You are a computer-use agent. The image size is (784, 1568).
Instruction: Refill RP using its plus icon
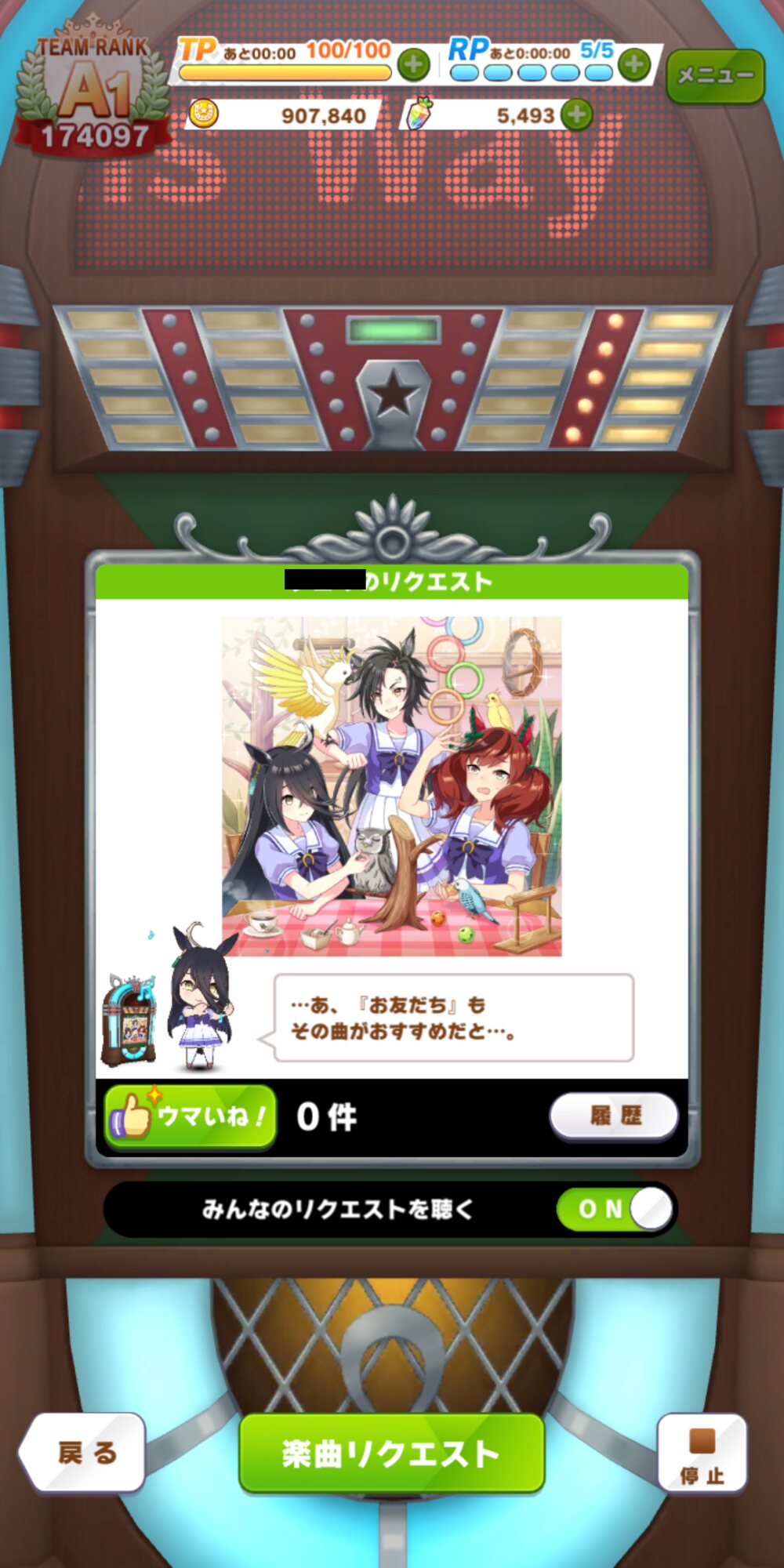[634, 64]
